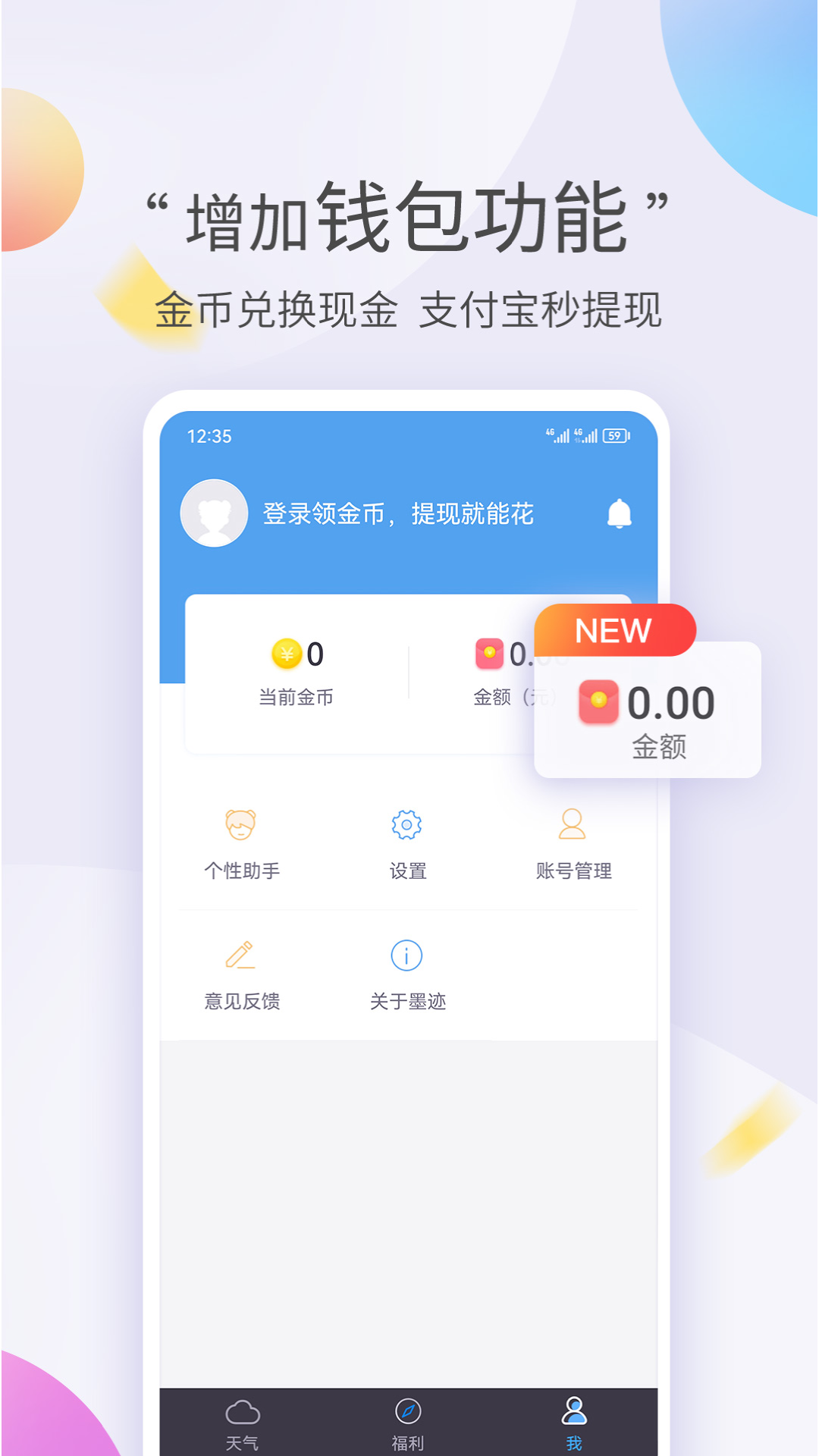Select the 个性助手 assistant icon
819x1456 pixels.
(242, 824)
